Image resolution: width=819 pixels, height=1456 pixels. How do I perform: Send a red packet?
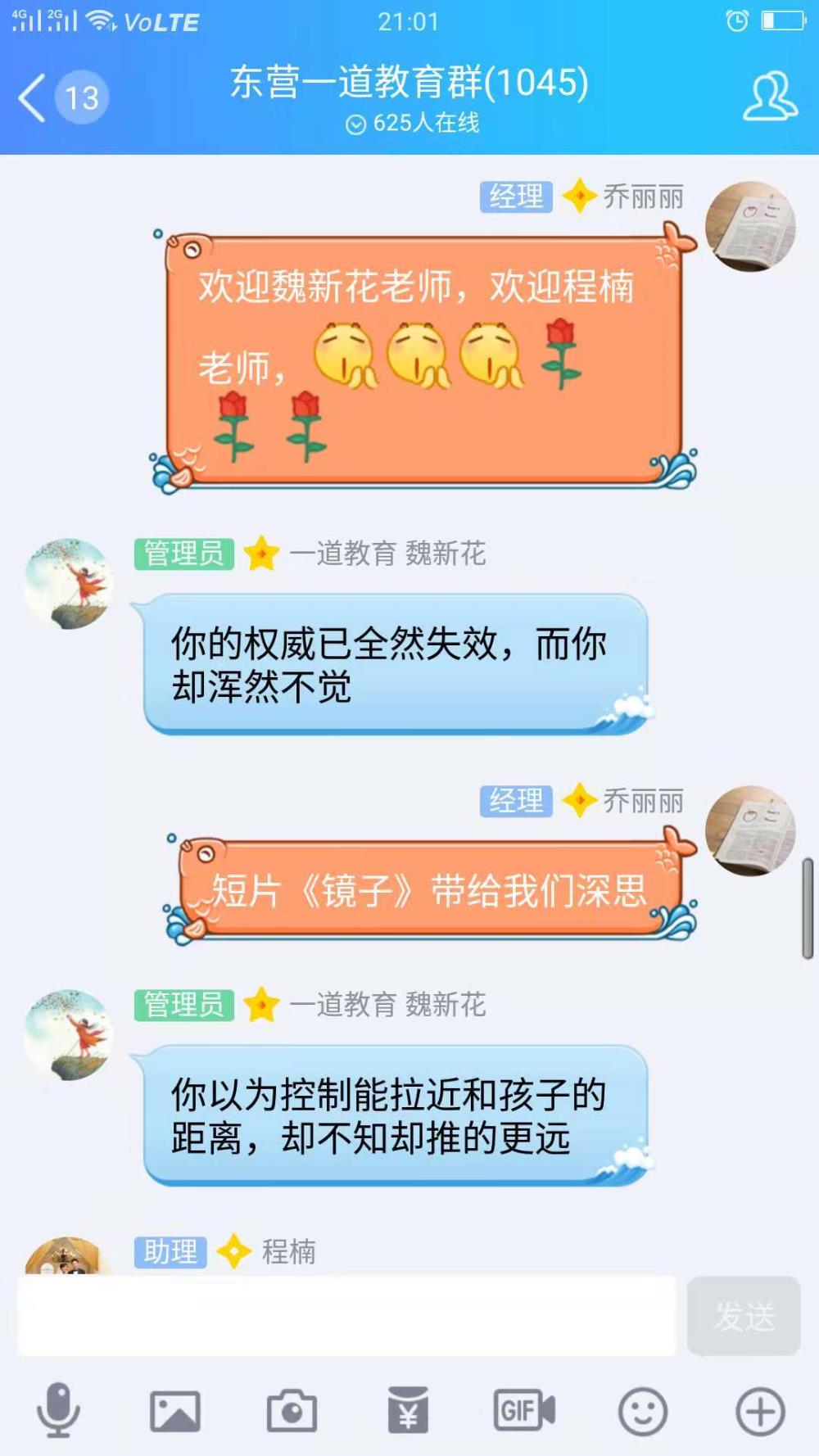[x=409, y=1410]
